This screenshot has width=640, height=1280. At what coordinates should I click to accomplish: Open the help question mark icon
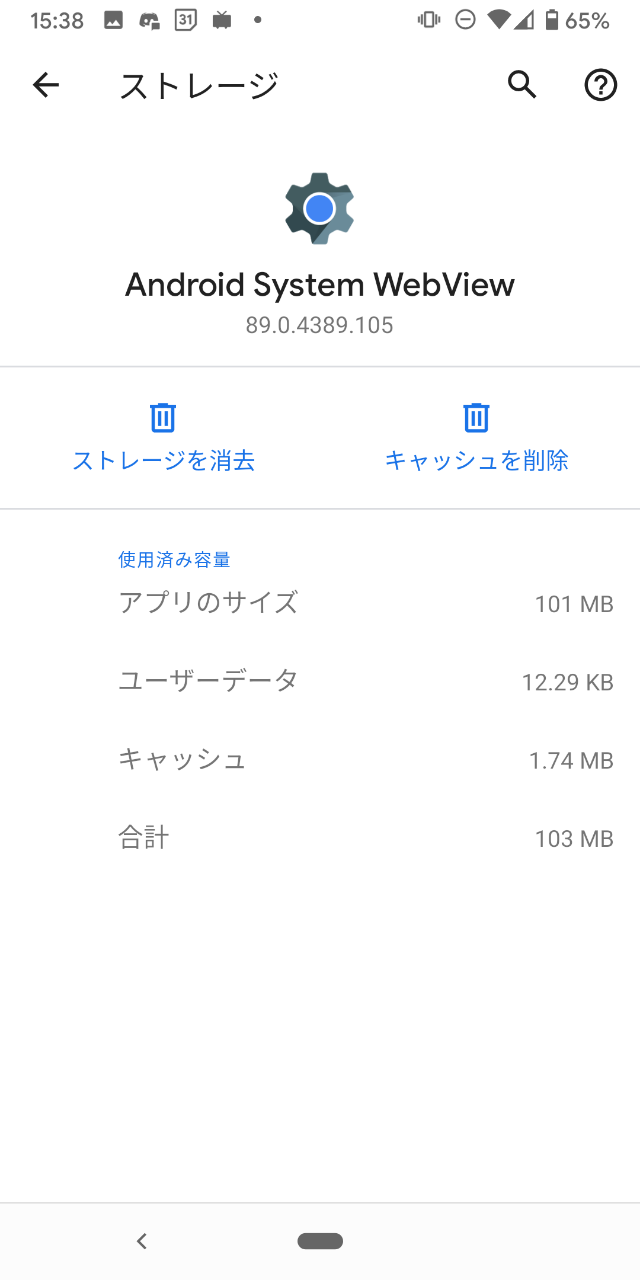tap(600, 86)
